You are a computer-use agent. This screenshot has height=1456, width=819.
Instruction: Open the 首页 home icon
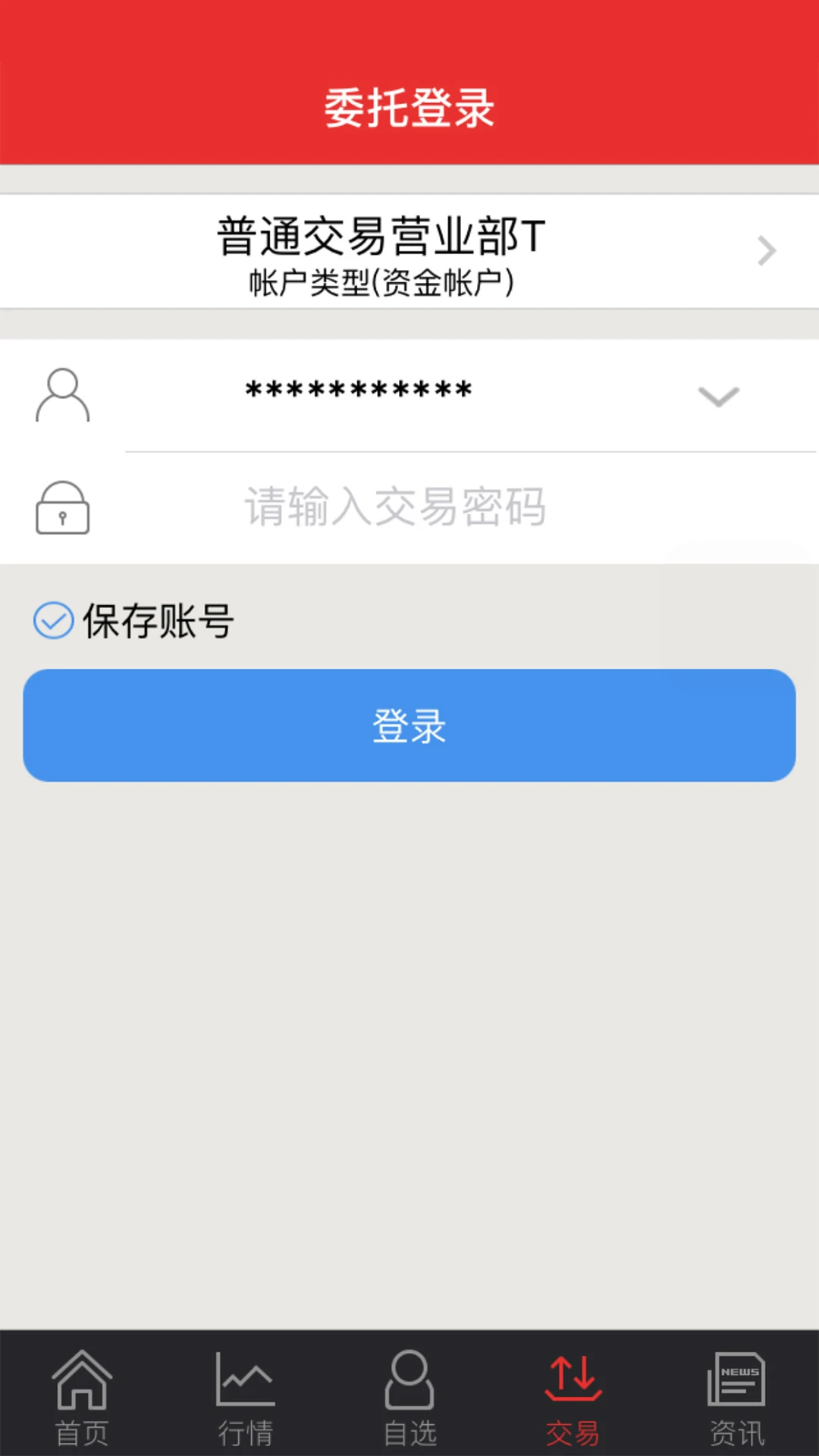(x=82, y=1395)
